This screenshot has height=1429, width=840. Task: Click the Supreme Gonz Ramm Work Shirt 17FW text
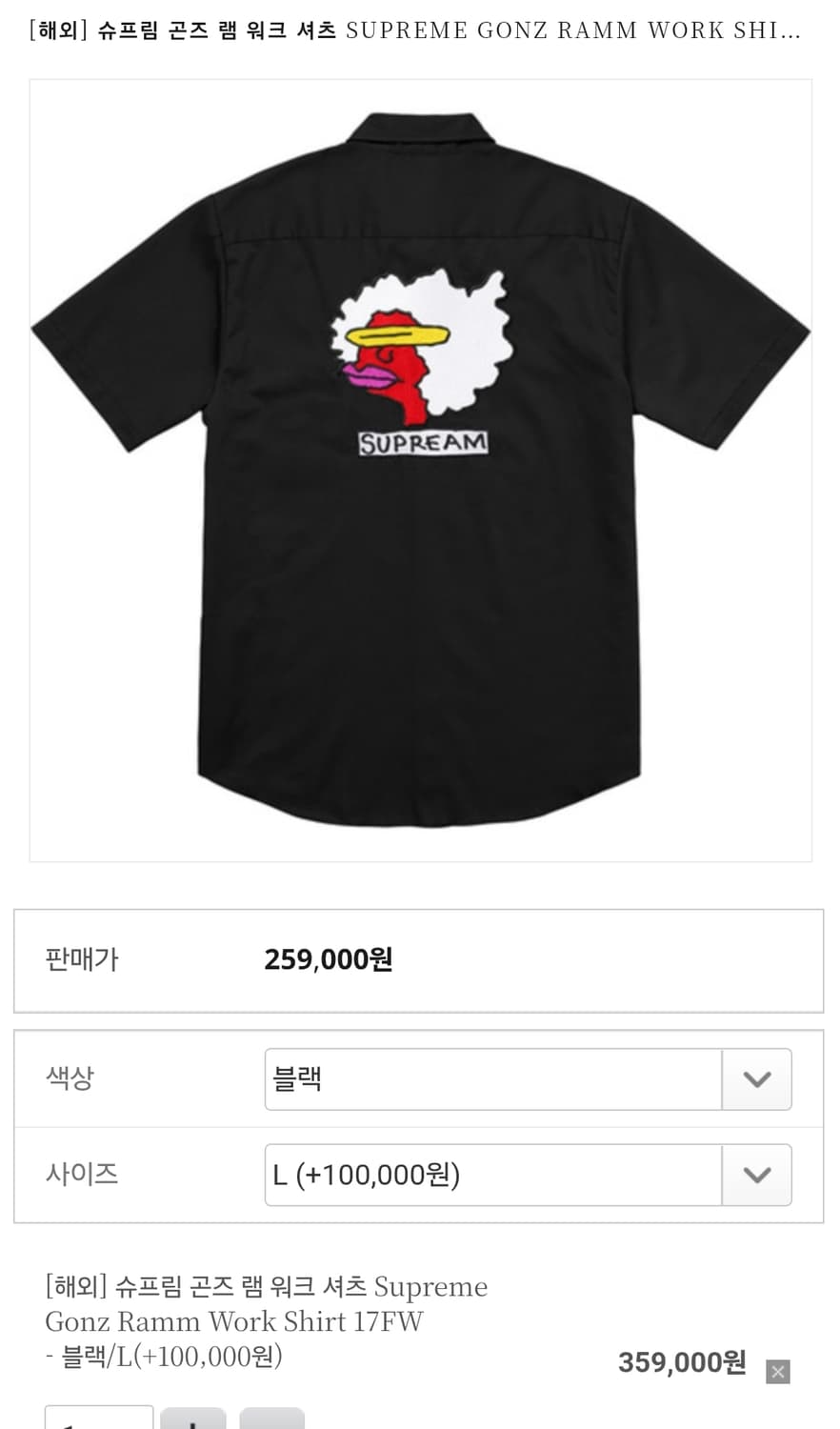(x=233, y=1320)
